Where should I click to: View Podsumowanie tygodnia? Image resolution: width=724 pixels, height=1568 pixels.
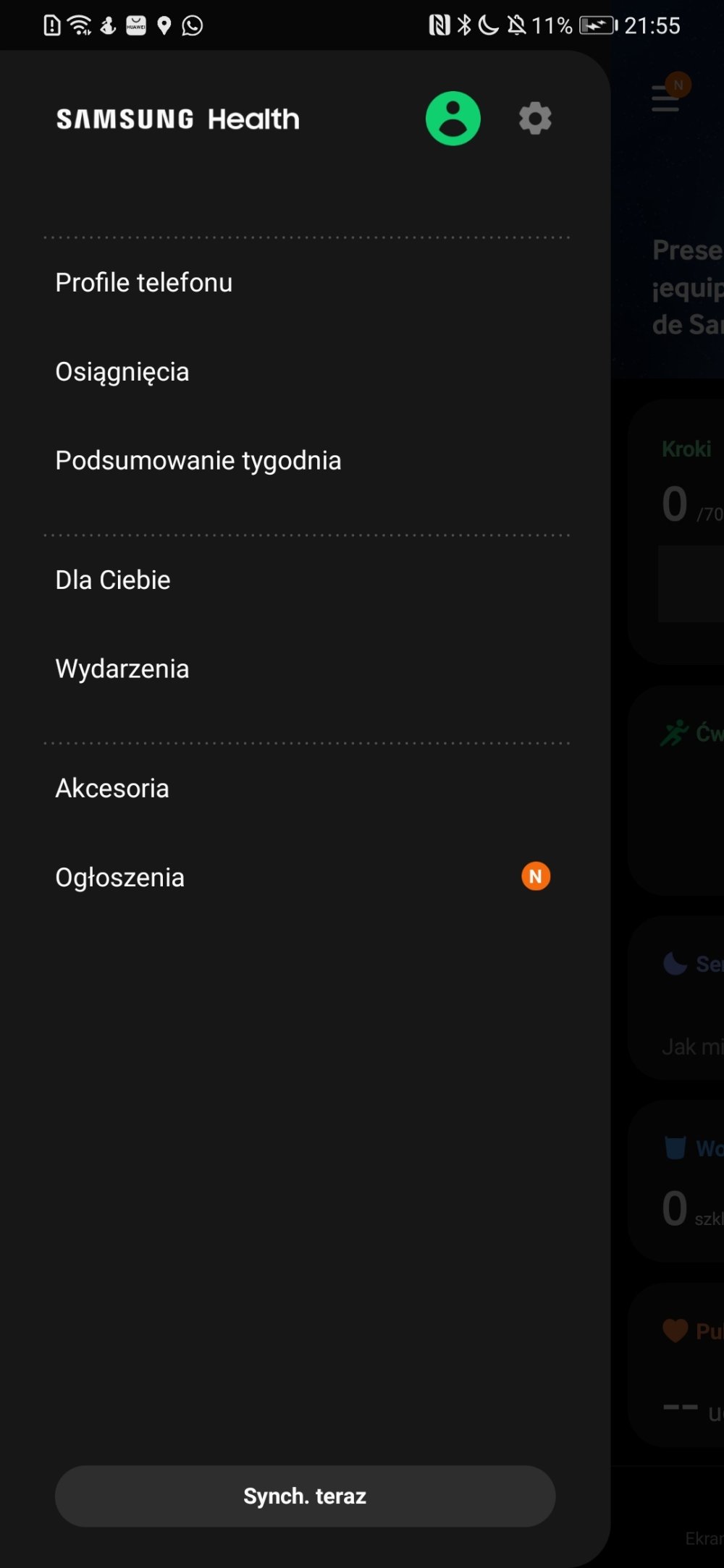pyautogui.click(x=305, y=460)
